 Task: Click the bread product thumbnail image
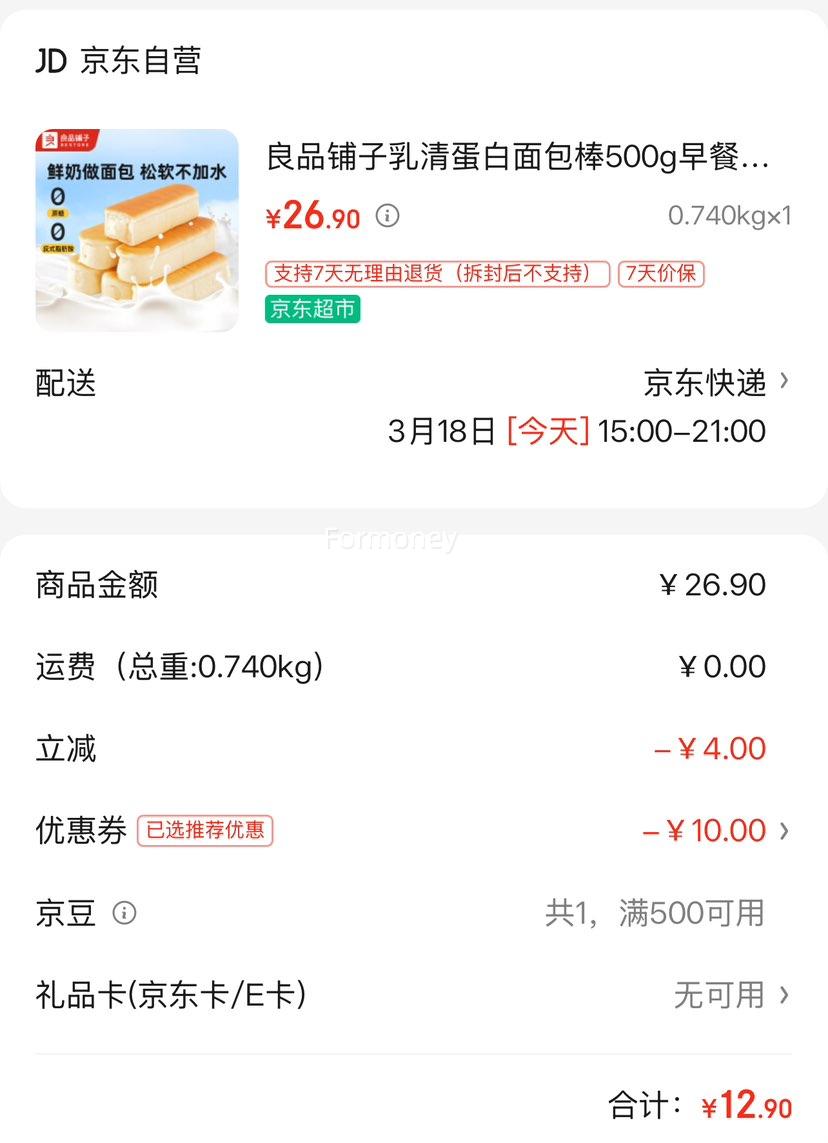[137, 227]
